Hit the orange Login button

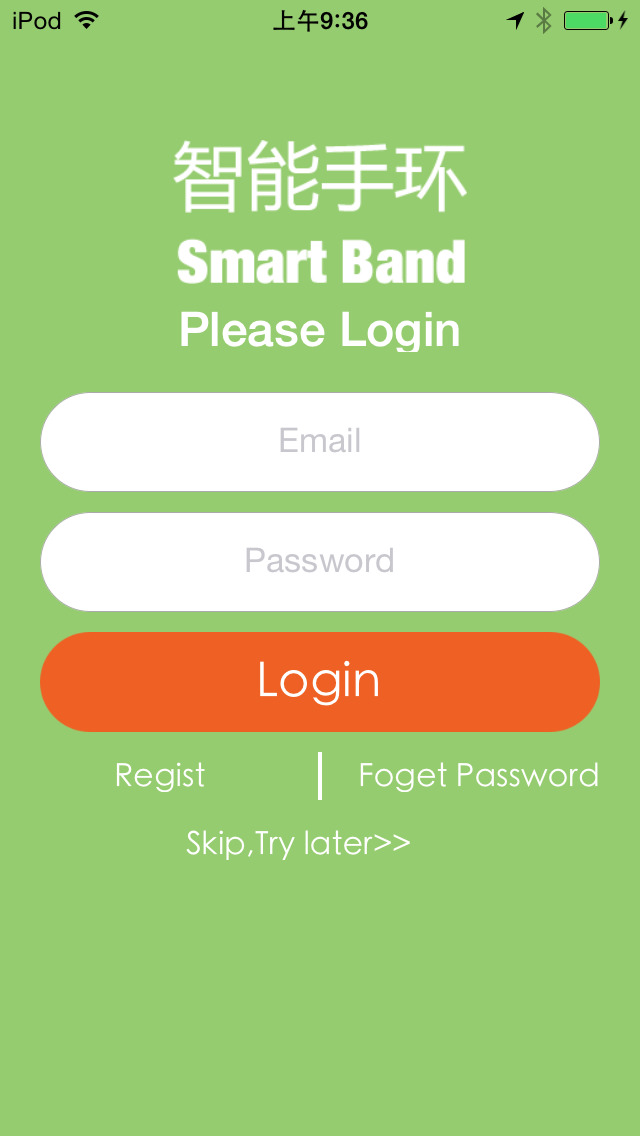click(x=320, y=682)
